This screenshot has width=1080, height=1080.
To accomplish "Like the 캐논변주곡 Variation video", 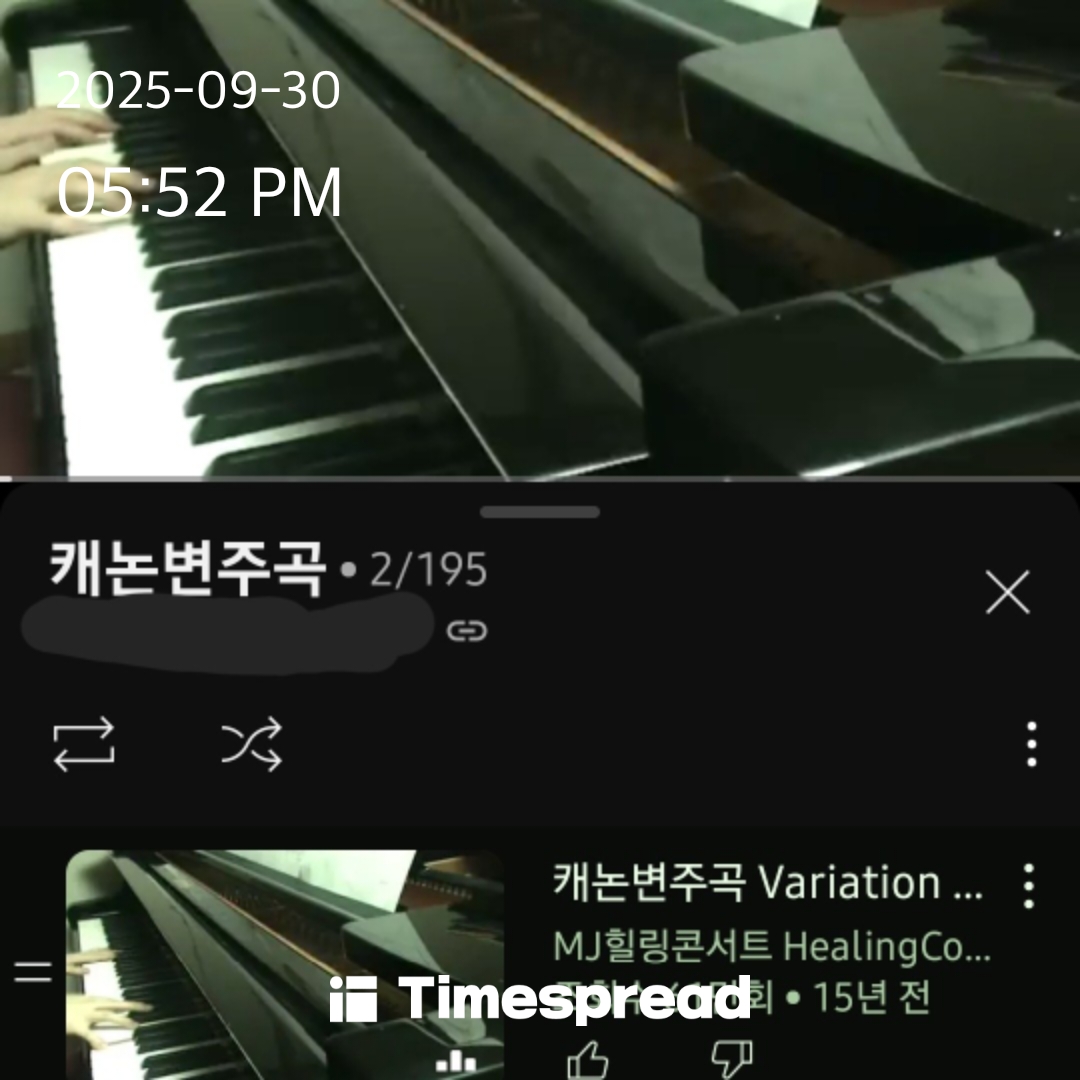I will click(x=587, y=1058).
